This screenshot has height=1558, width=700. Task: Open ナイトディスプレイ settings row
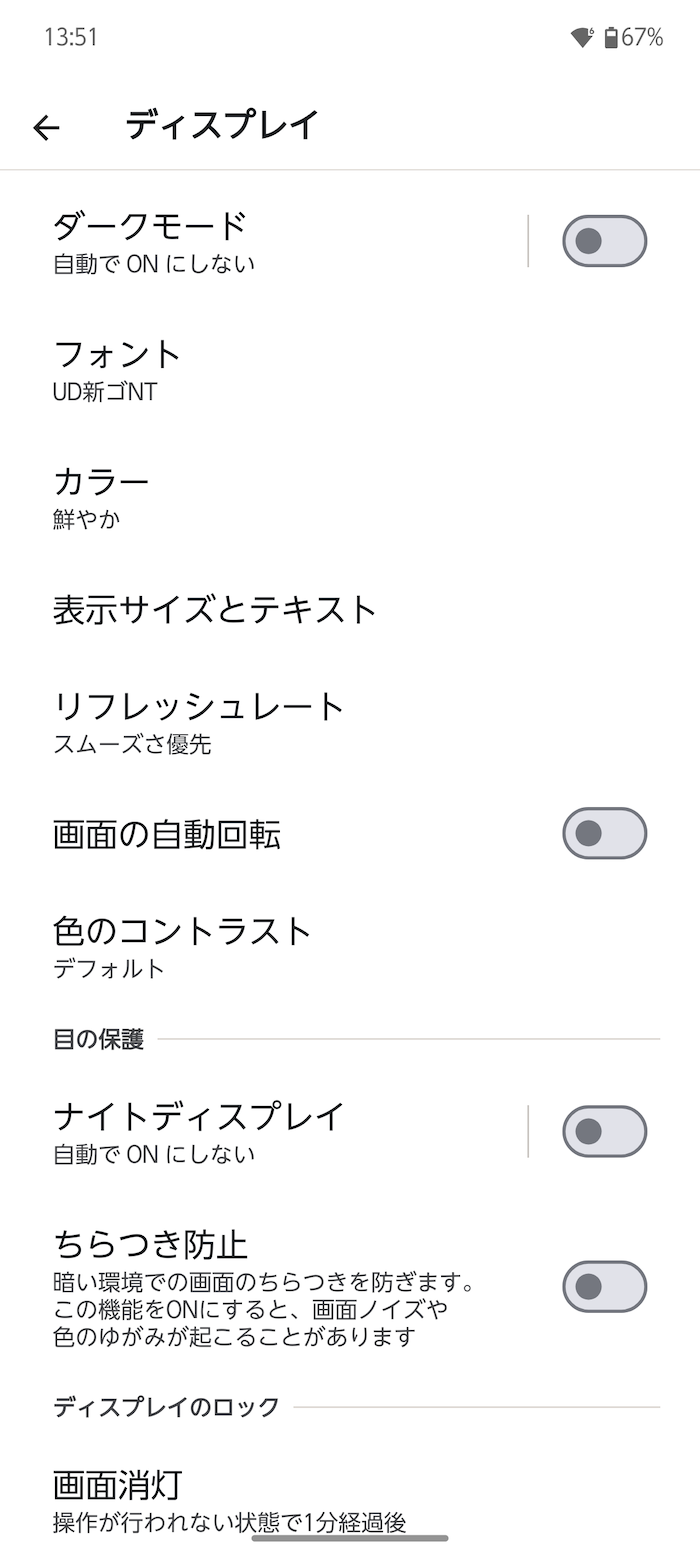tap(264, 1131)
